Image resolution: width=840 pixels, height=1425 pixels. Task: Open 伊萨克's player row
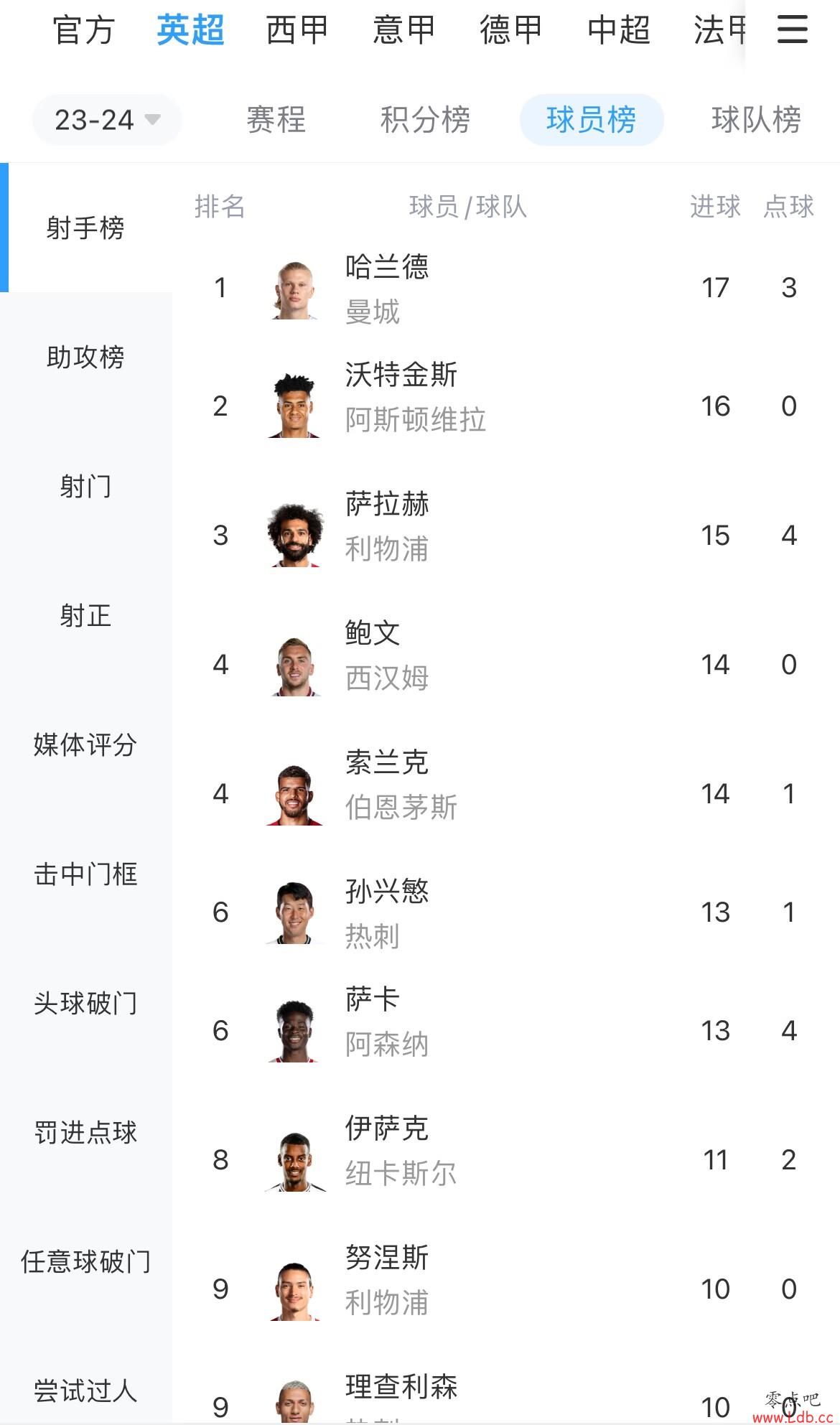pyautogui.click(x=506, y=1160)
